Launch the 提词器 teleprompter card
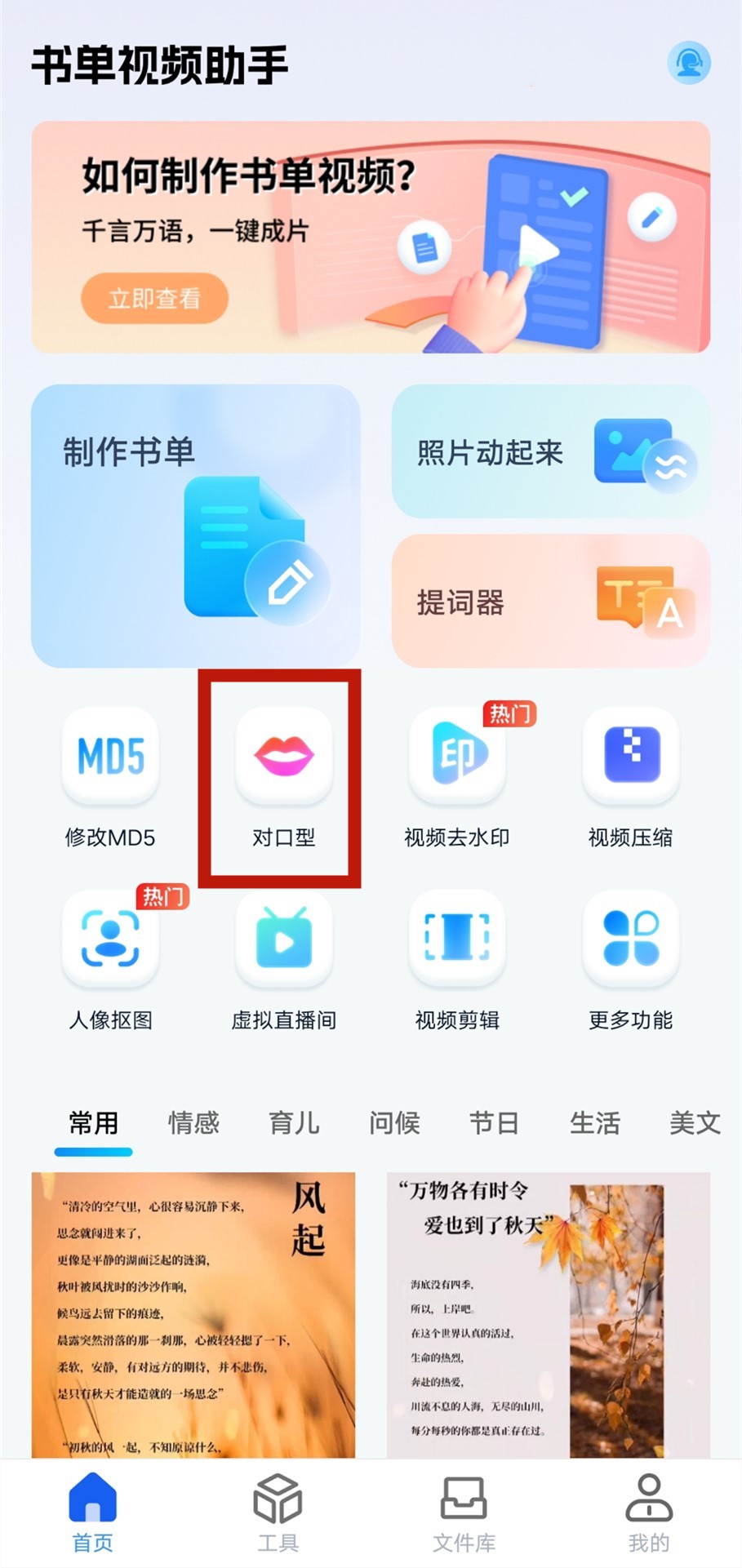 [x=550, y=602]
